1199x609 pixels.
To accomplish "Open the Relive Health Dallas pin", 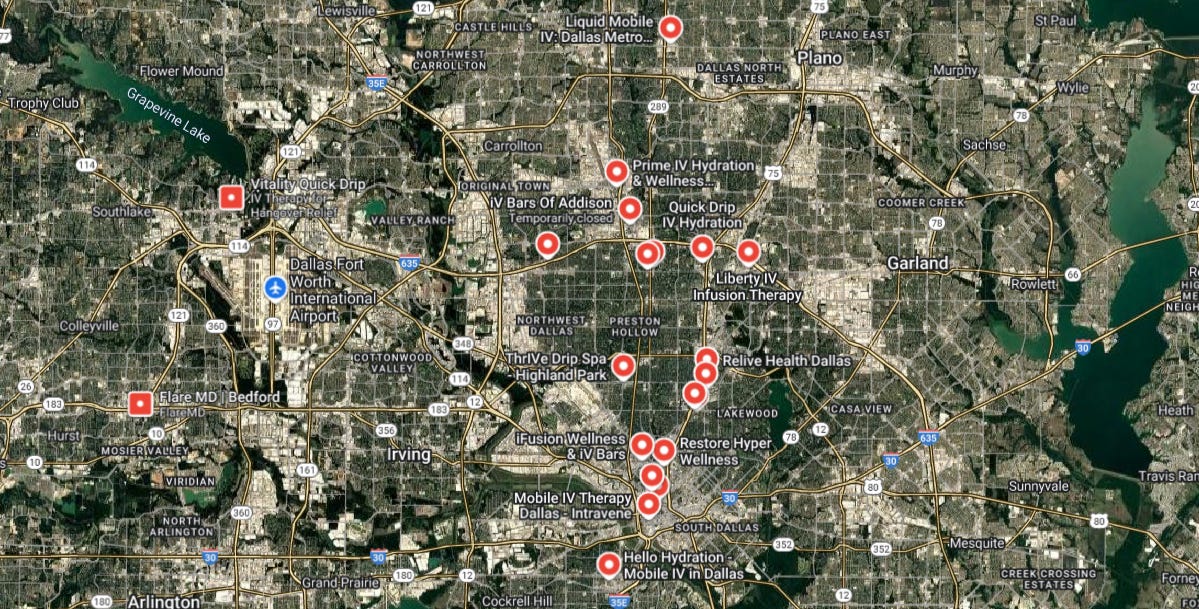I will pyautogui.click(x=706, y=357).
